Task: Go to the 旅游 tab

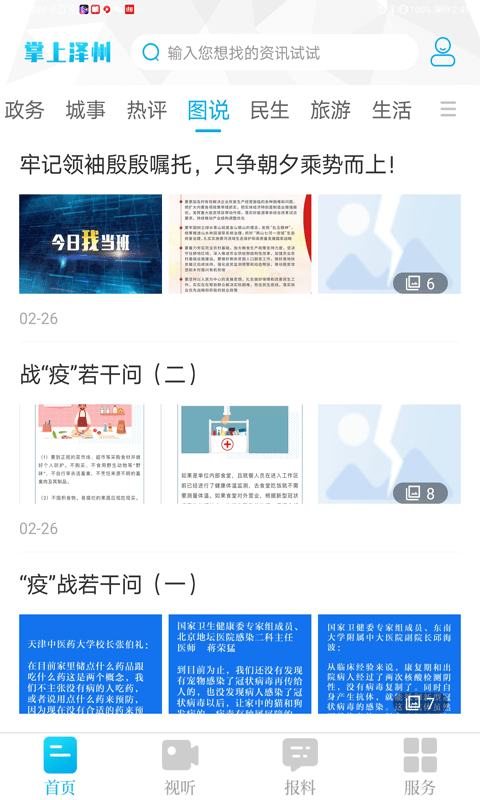Action: 331,110
